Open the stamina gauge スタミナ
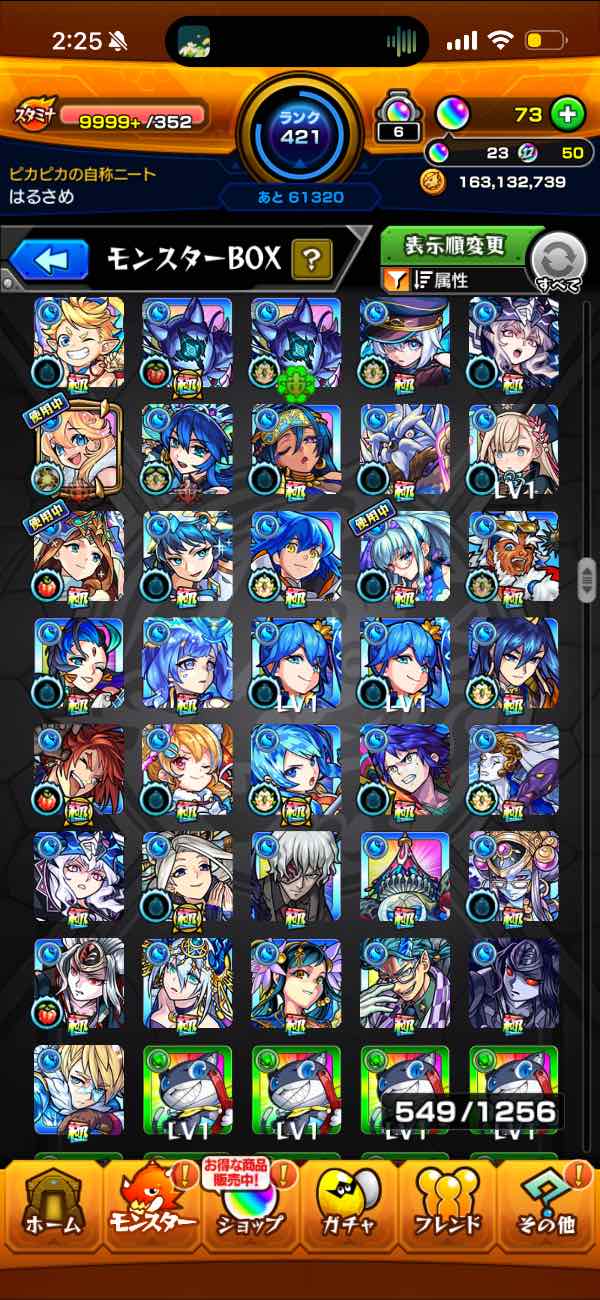Screen dimensions: 600x1300 tap(110, 117)
